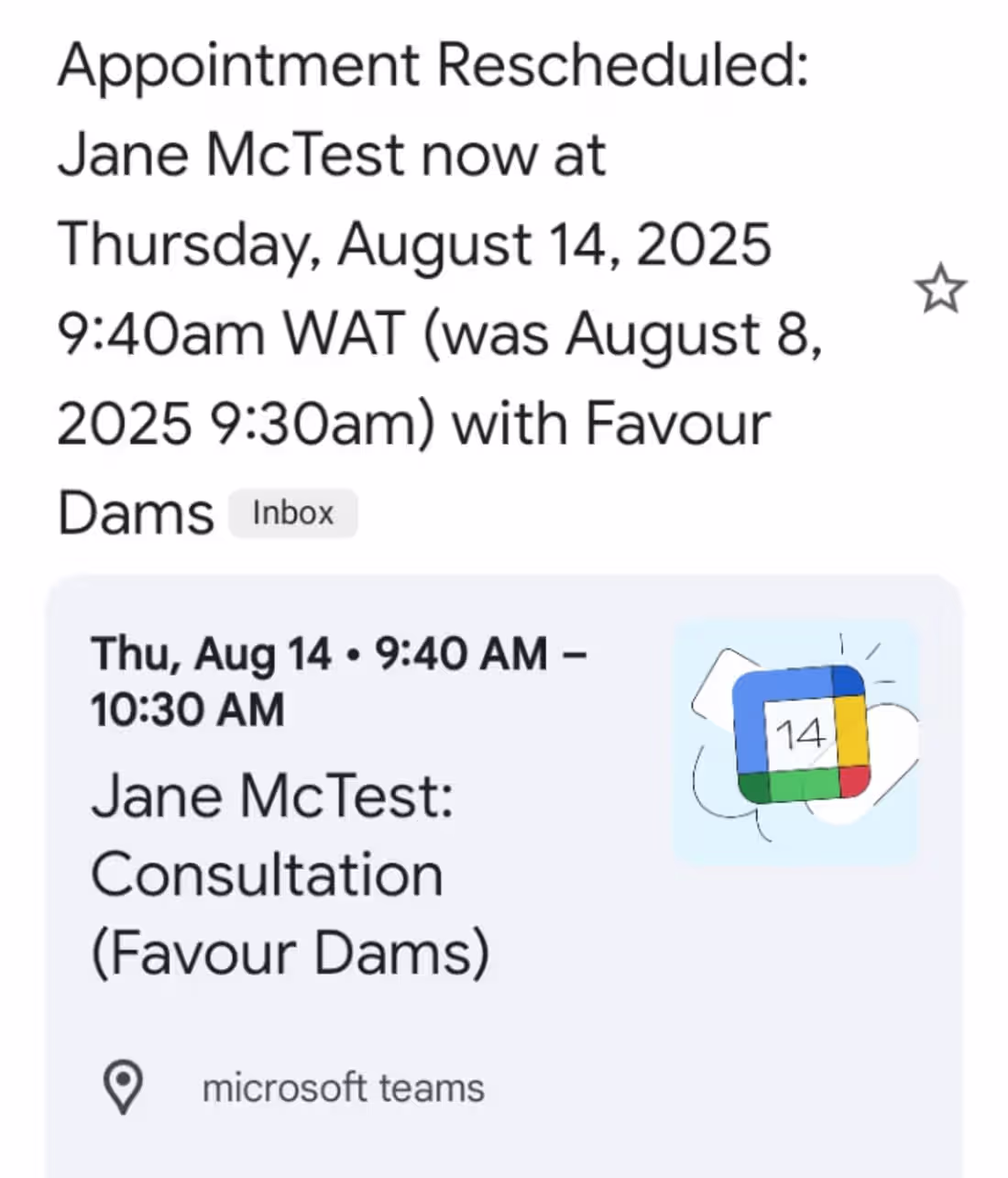This screenshot has width=1008, height=1178.
Task: Tap the map marker next to microsoft teams
Action: tap(124, 1087)
